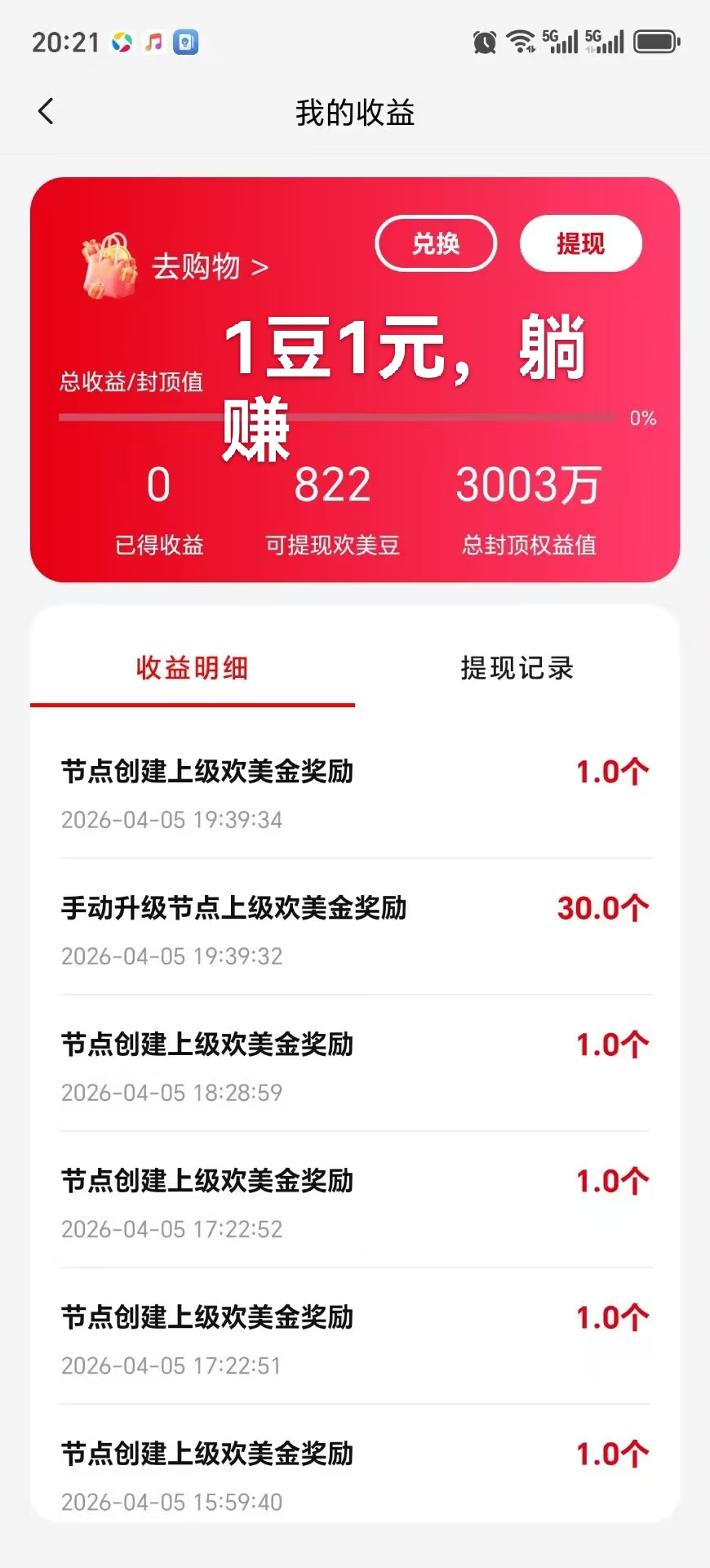Go back from 我的收益 page
The height and width of the screenshot is (1568, 710).
(47, 112)
